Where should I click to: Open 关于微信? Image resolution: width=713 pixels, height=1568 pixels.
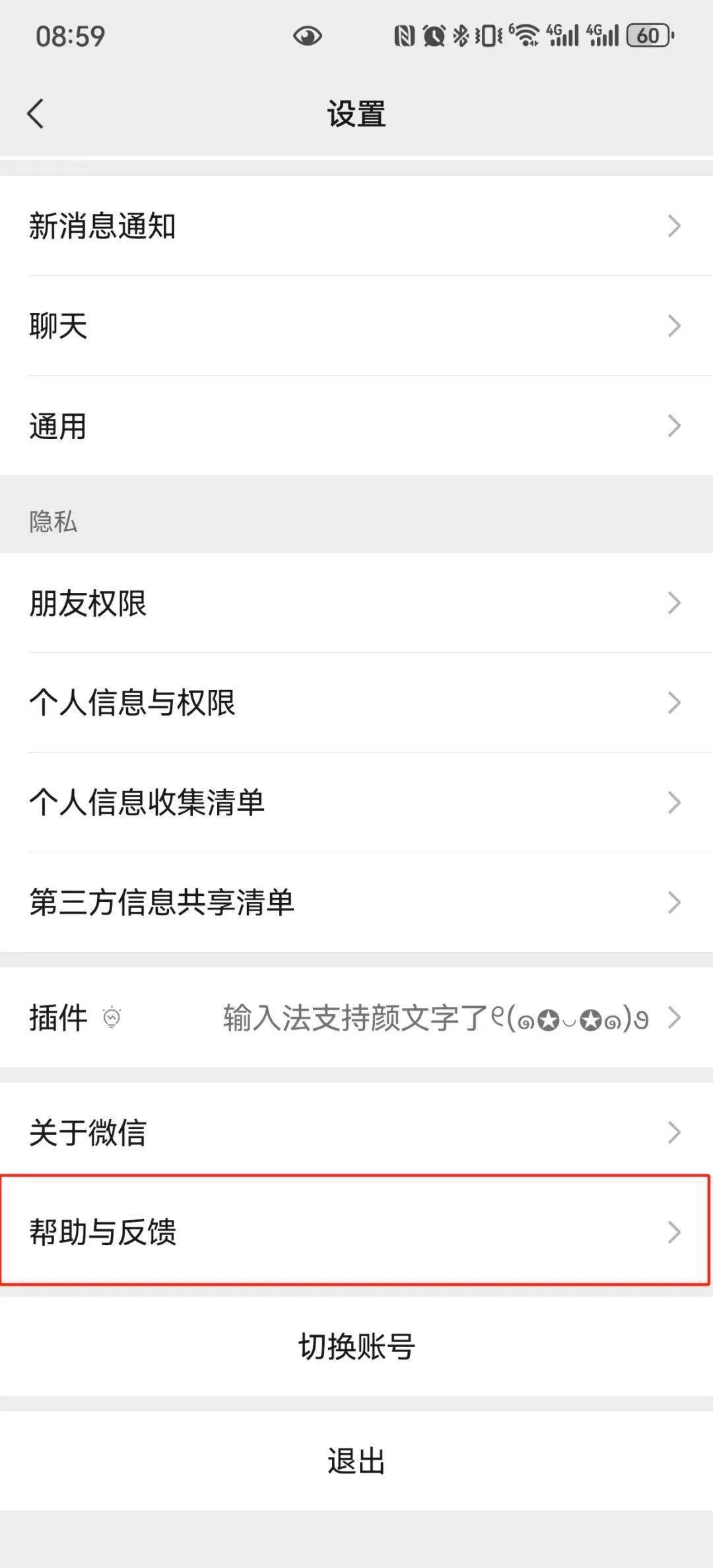click(x=356, y=1132)
